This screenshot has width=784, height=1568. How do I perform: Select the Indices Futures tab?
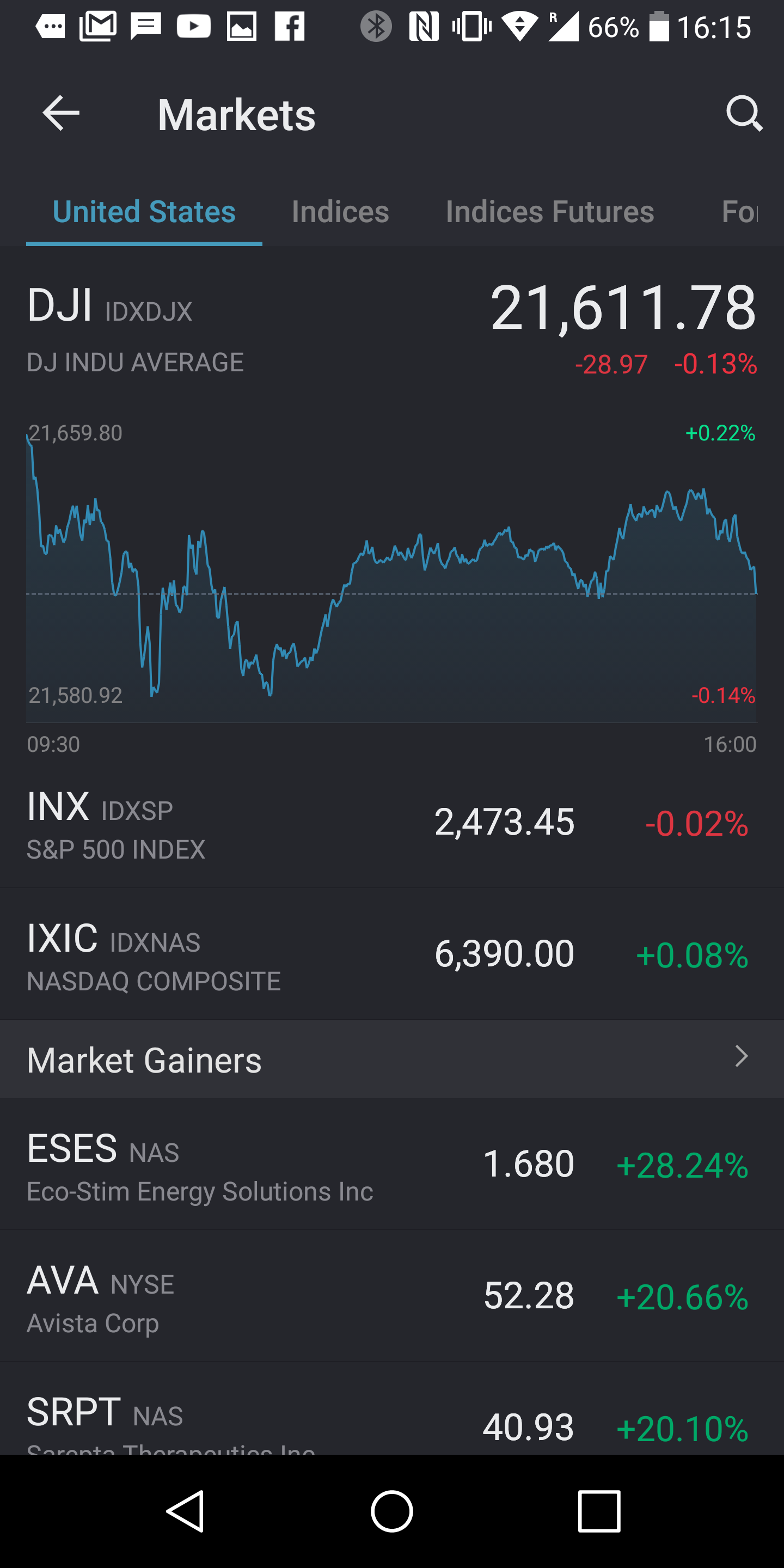click(x=550, y=212)
